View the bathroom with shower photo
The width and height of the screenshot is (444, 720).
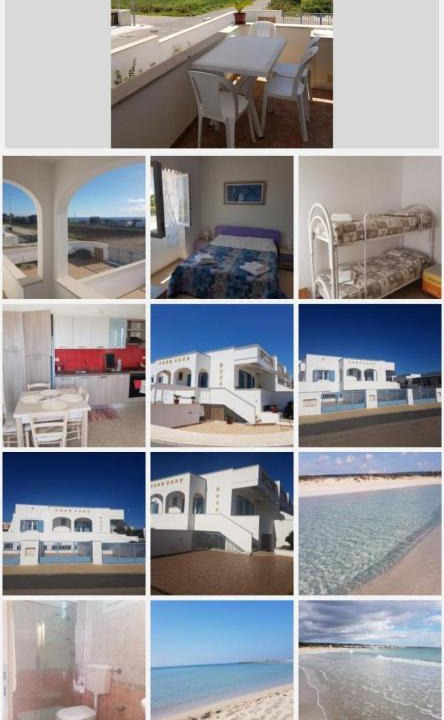pos(74,660)
